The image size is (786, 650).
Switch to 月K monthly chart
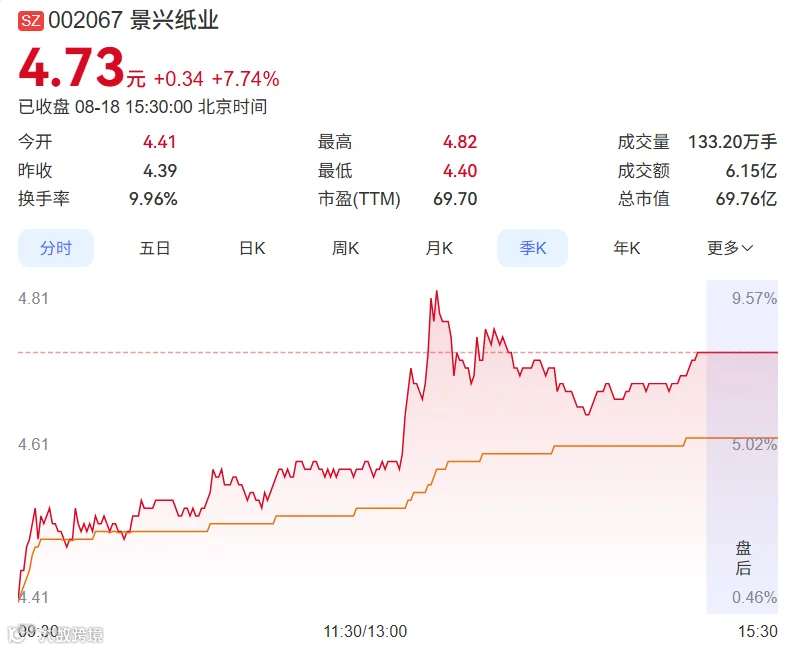(x=439, y=248)
